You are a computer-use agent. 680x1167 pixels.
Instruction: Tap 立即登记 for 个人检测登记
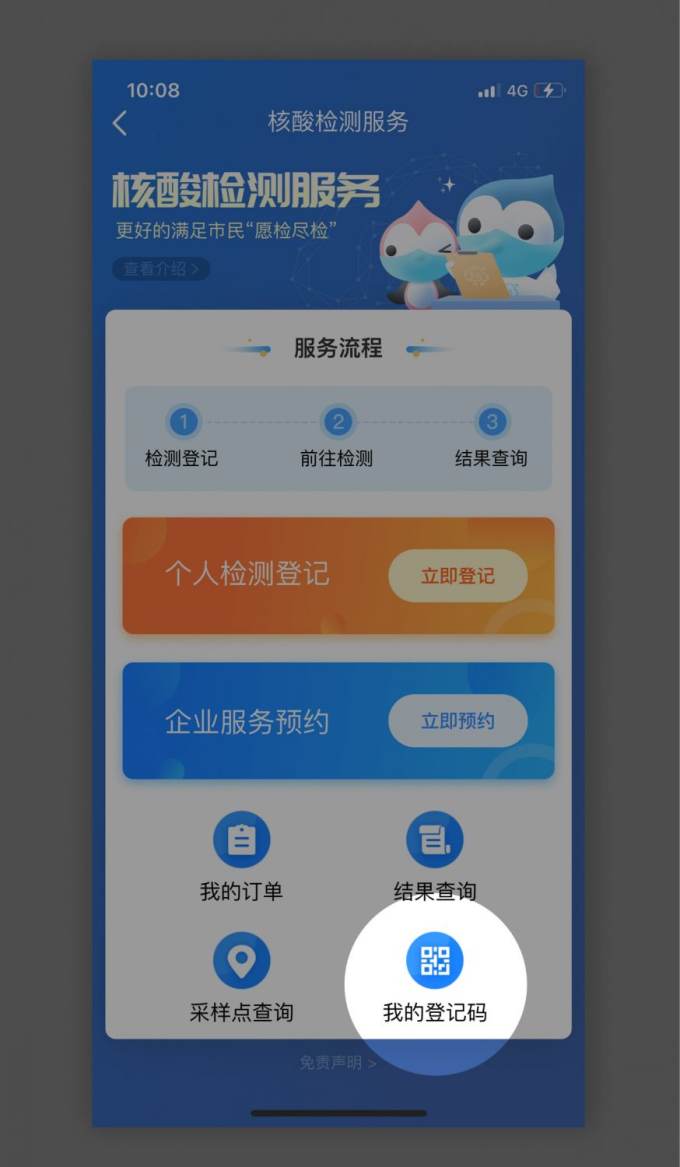tap(457, 576)
